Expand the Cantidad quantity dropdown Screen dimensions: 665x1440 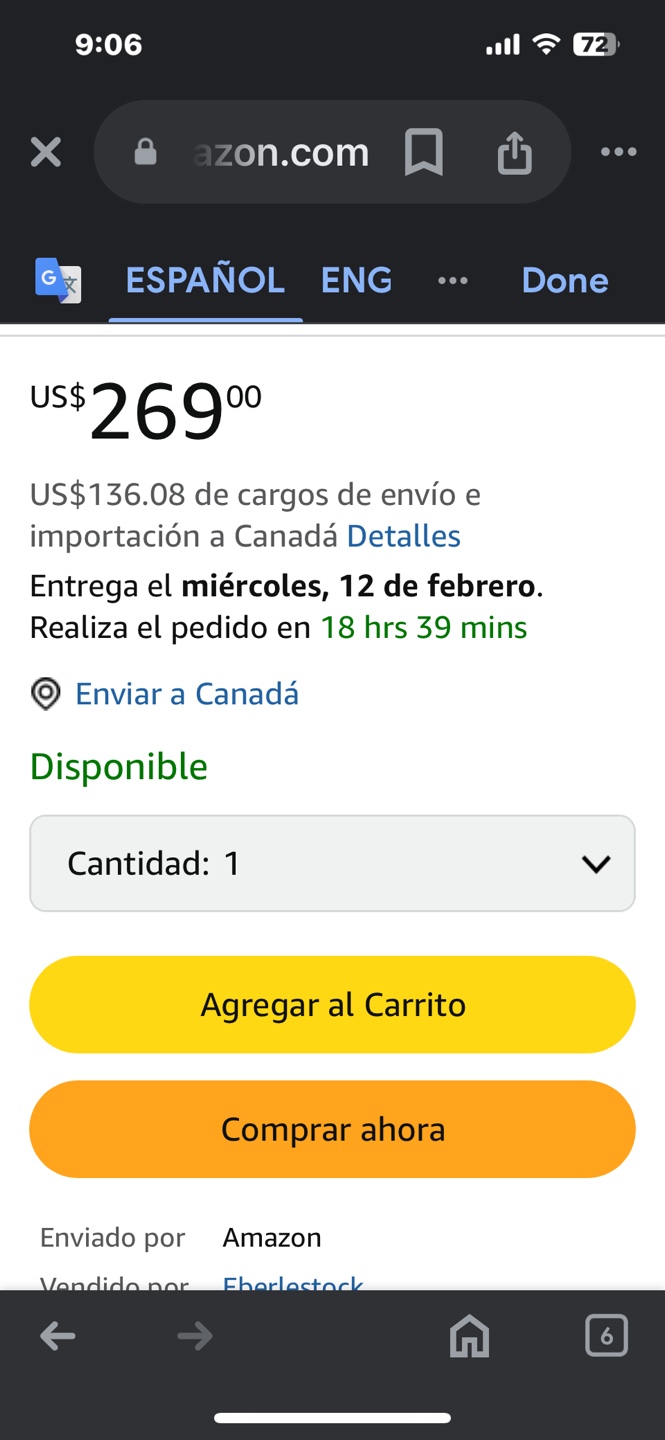pos(332,863)
